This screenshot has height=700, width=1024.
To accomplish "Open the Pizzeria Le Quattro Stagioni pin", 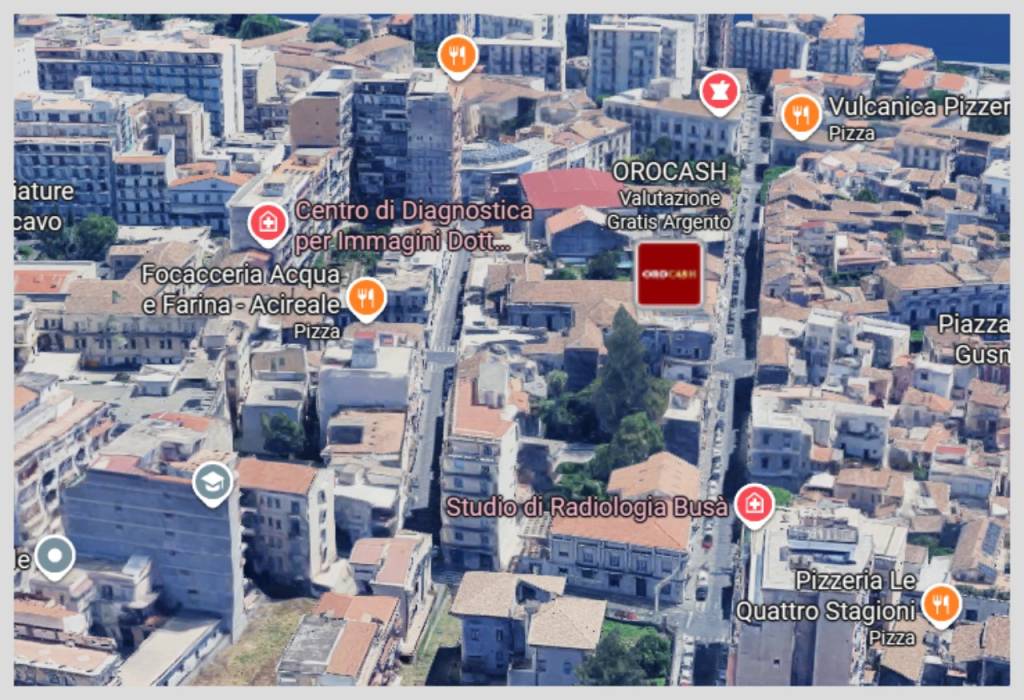I will click(939, 603).
